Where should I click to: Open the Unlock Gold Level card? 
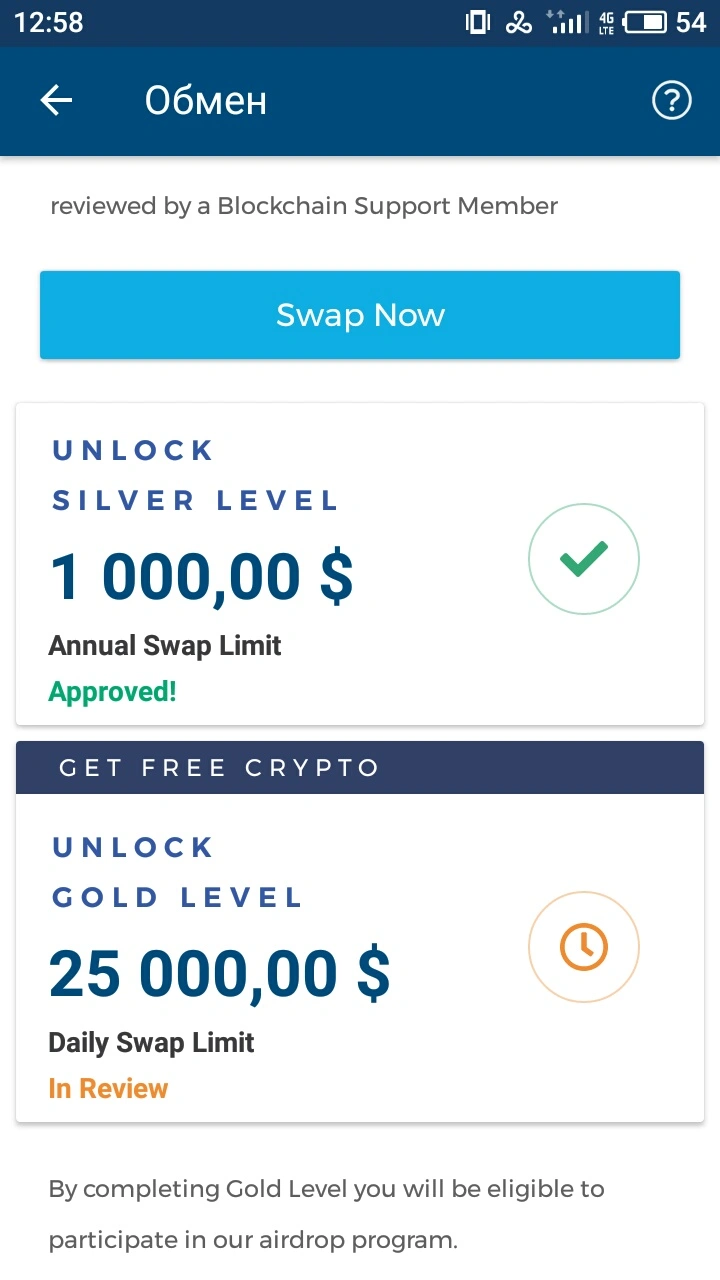click(x=360, y=931)
